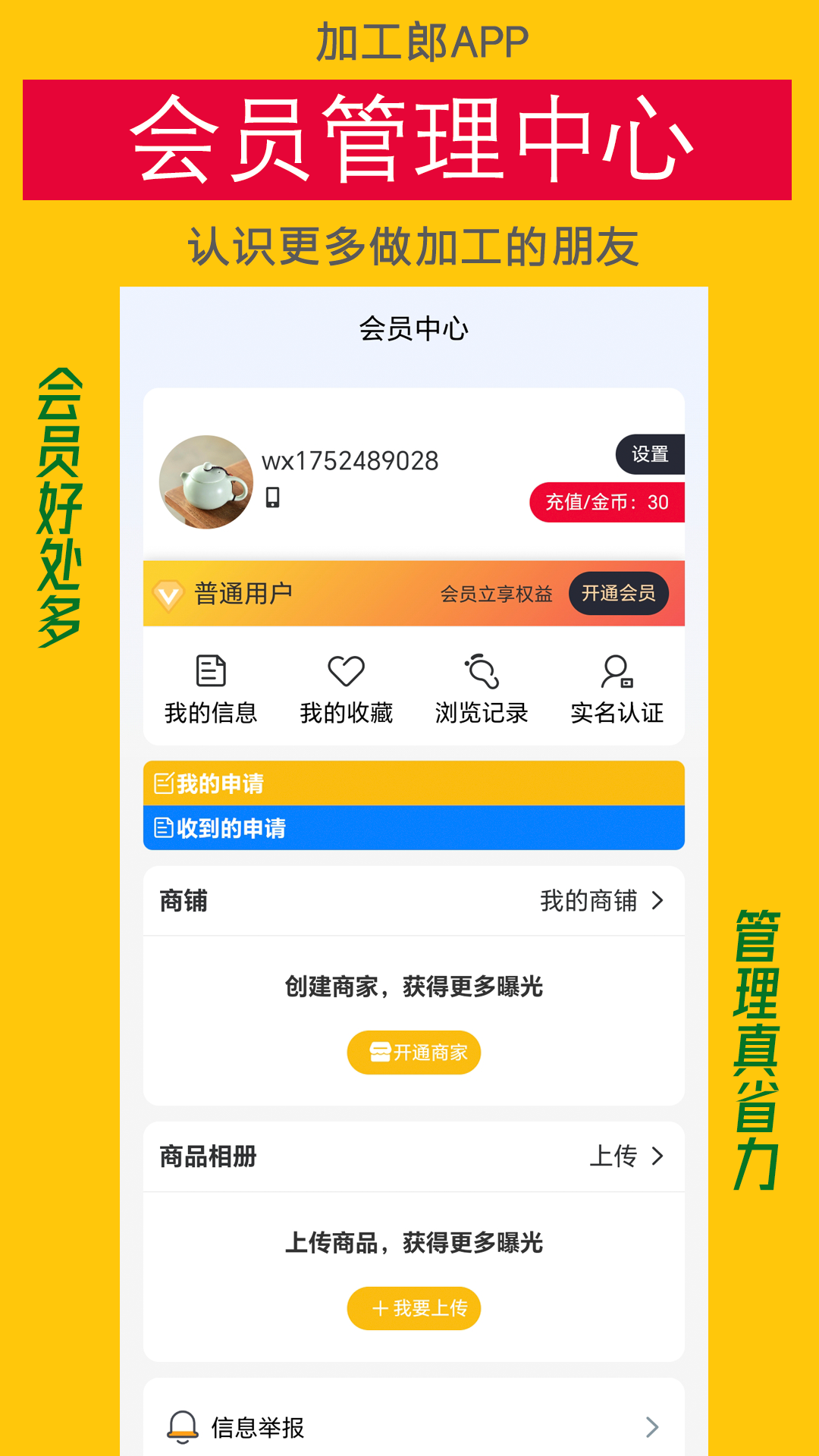Tap the ＋我要上传 upload button

pyautogui.click(x=413, y=1308)
